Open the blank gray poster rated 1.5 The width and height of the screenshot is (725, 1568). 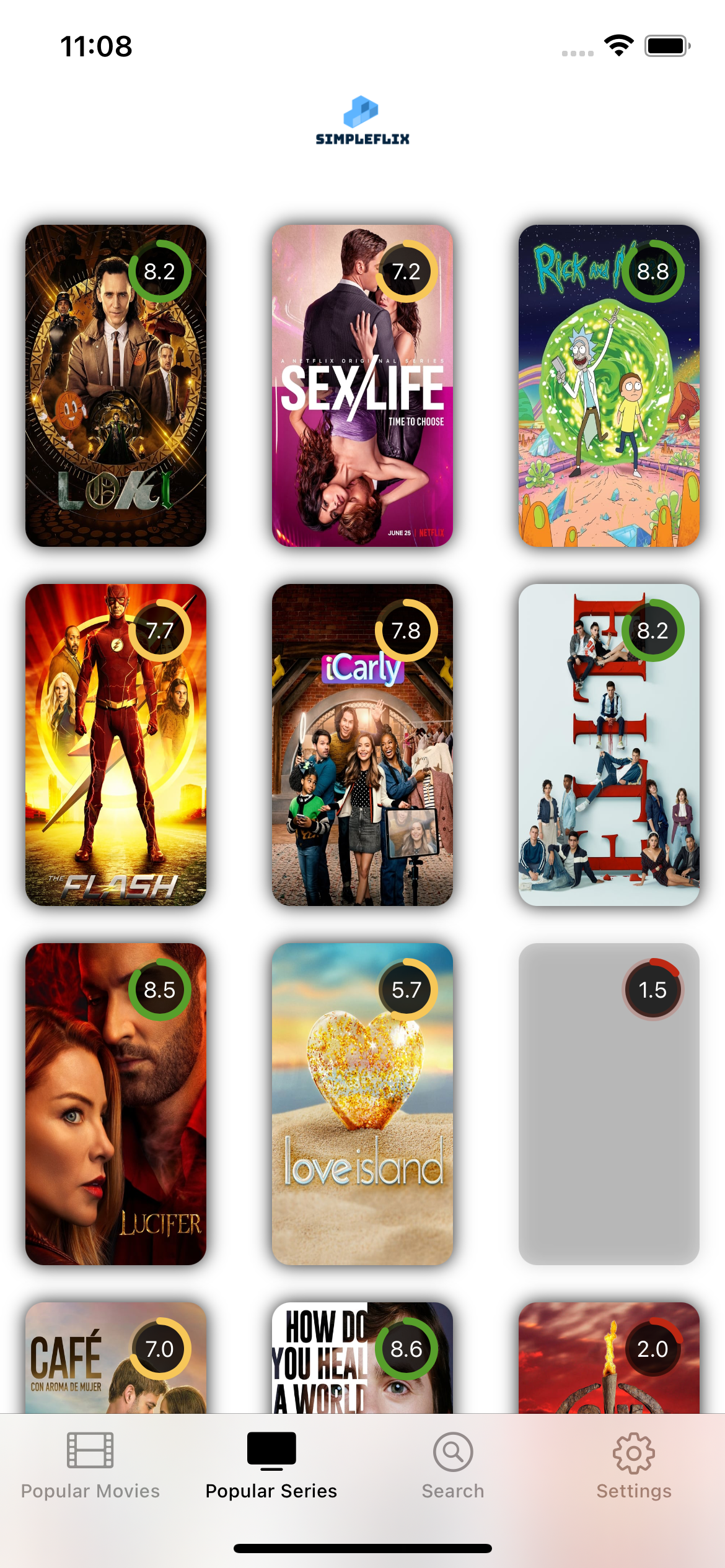[x=609, y=1104]
